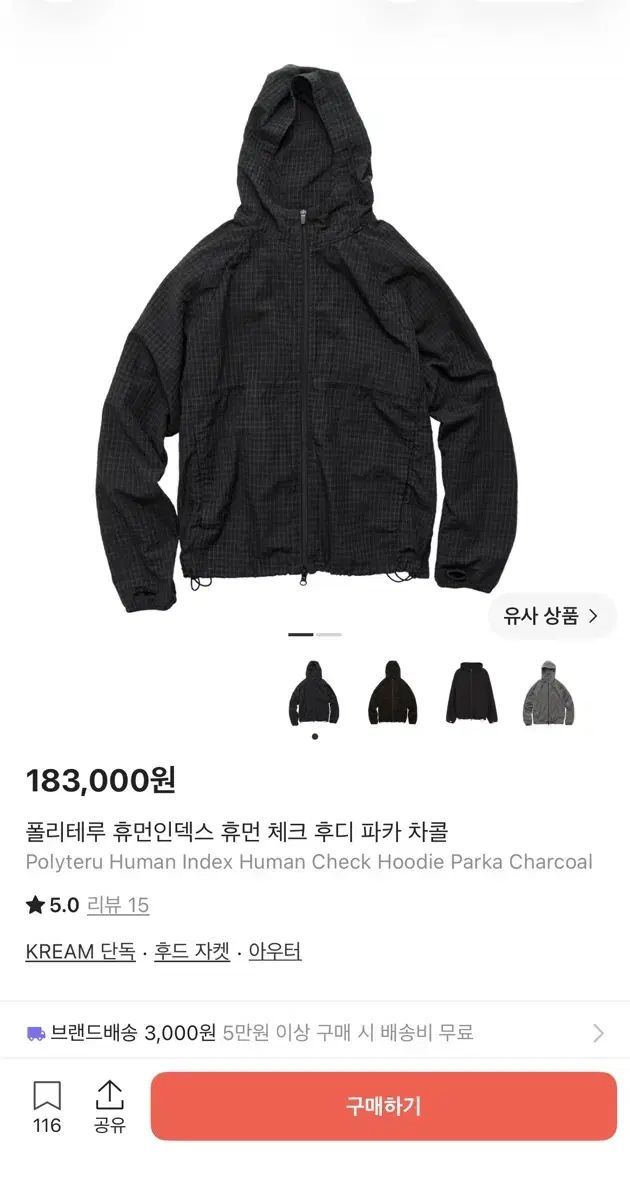Open the 아우터 category link
The width and height of the screenshot is (630, 1200).
click(x=275, y=951)
